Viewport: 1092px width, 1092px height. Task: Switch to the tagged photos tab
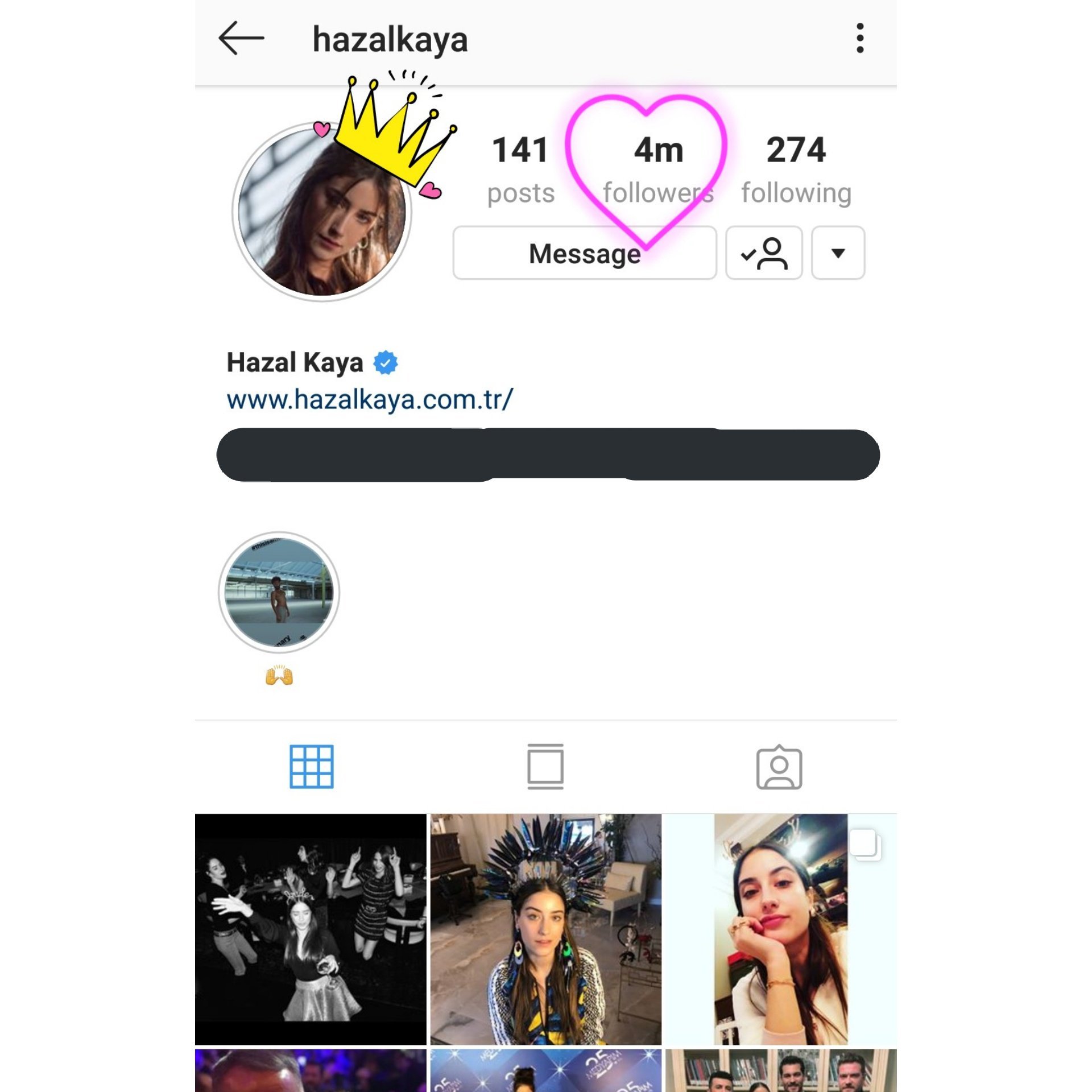tap(779, 767)
